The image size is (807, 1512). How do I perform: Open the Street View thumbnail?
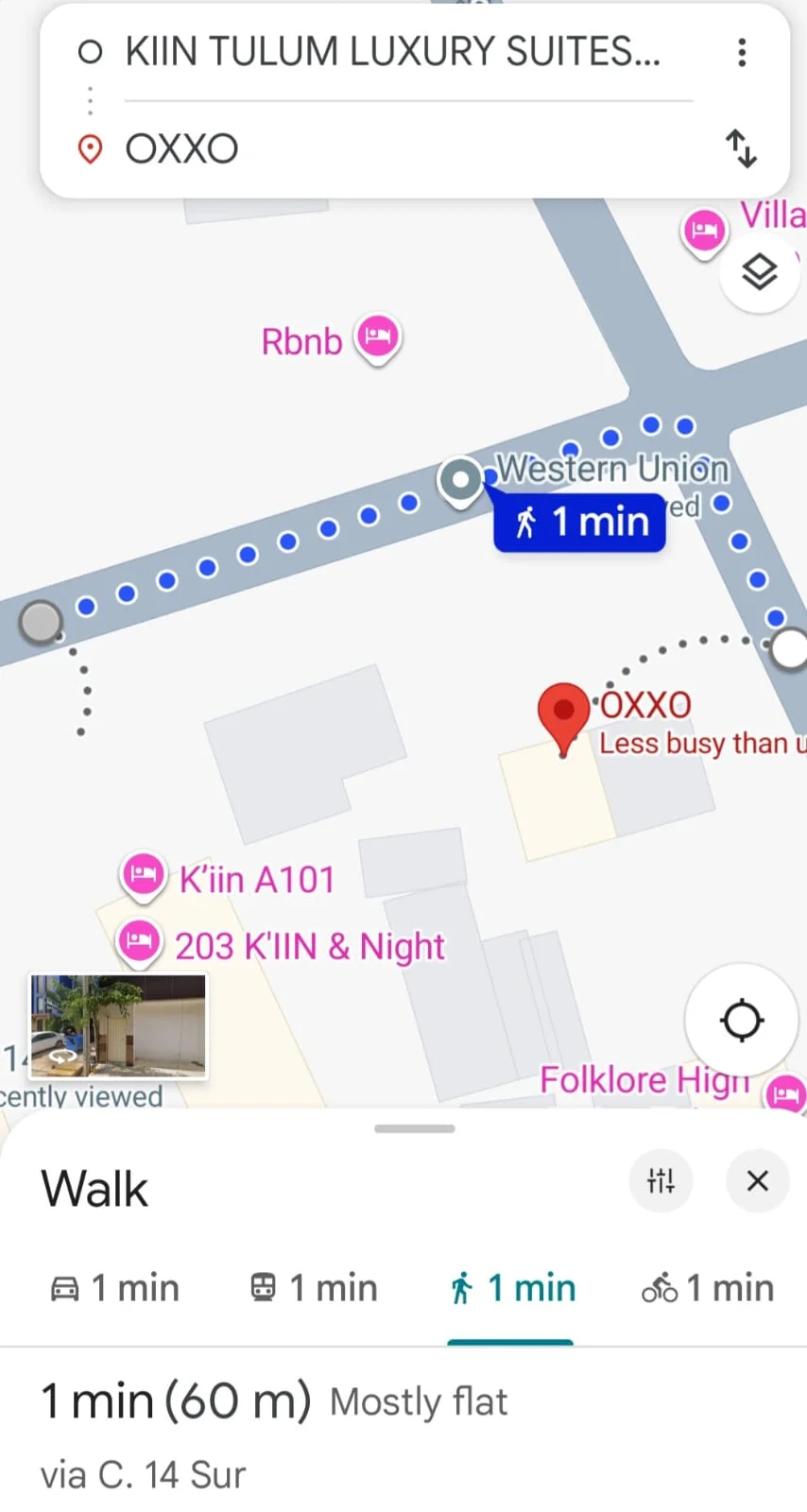point(118,1026)
